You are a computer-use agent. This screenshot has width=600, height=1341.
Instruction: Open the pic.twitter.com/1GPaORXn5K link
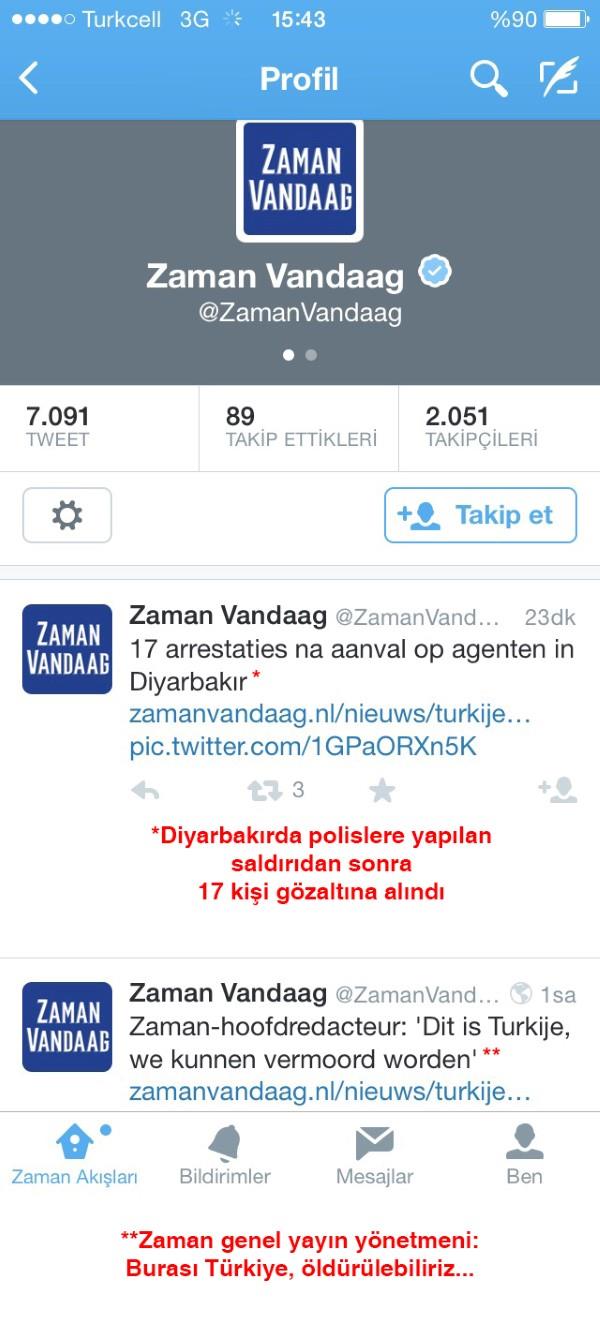303,747
